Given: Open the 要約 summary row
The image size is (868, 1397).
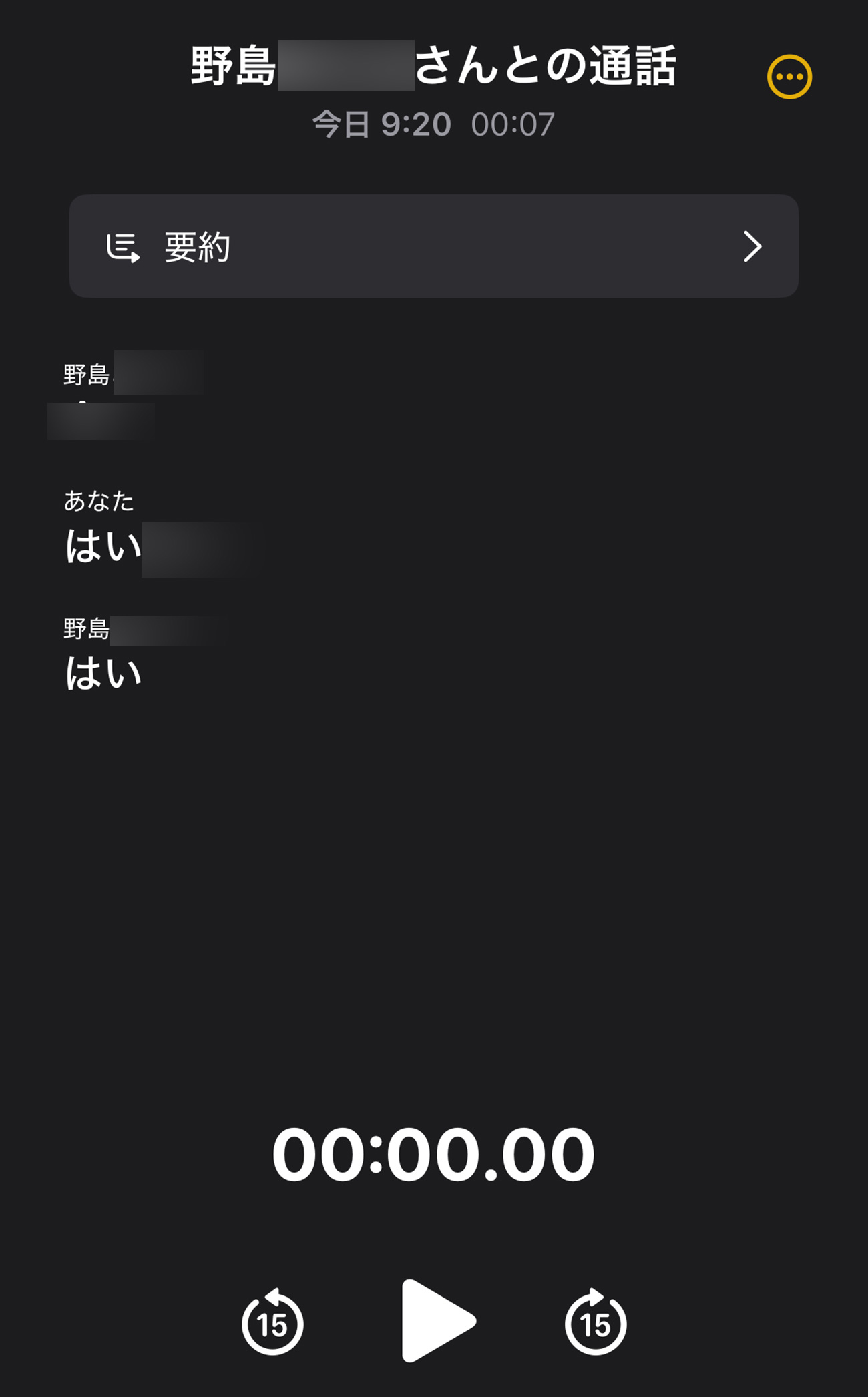Looking at the screenshot, I should point(434,246).
